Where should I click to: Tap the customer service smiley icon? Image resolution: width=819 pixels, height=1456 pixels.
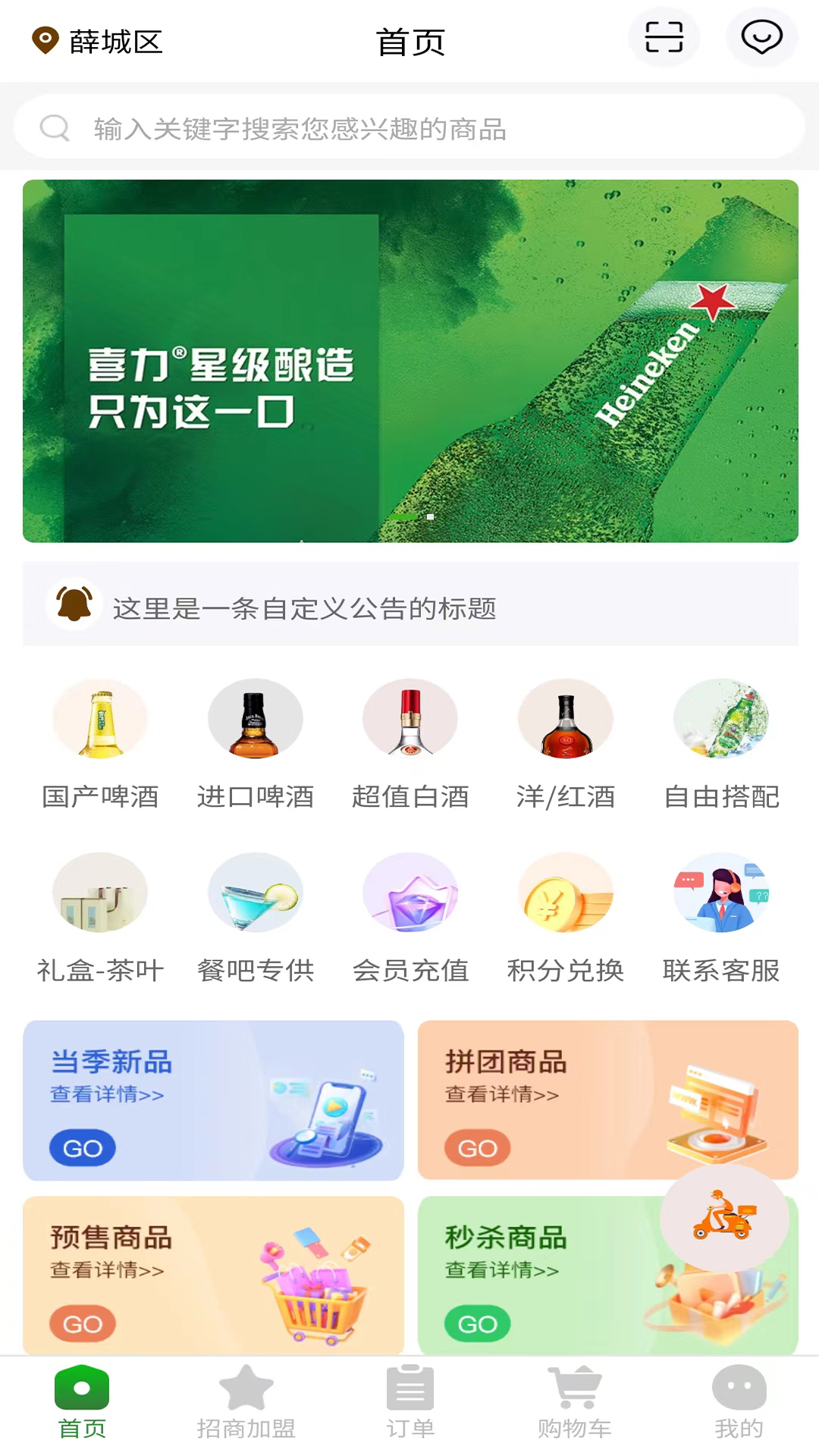coord(761,36)
